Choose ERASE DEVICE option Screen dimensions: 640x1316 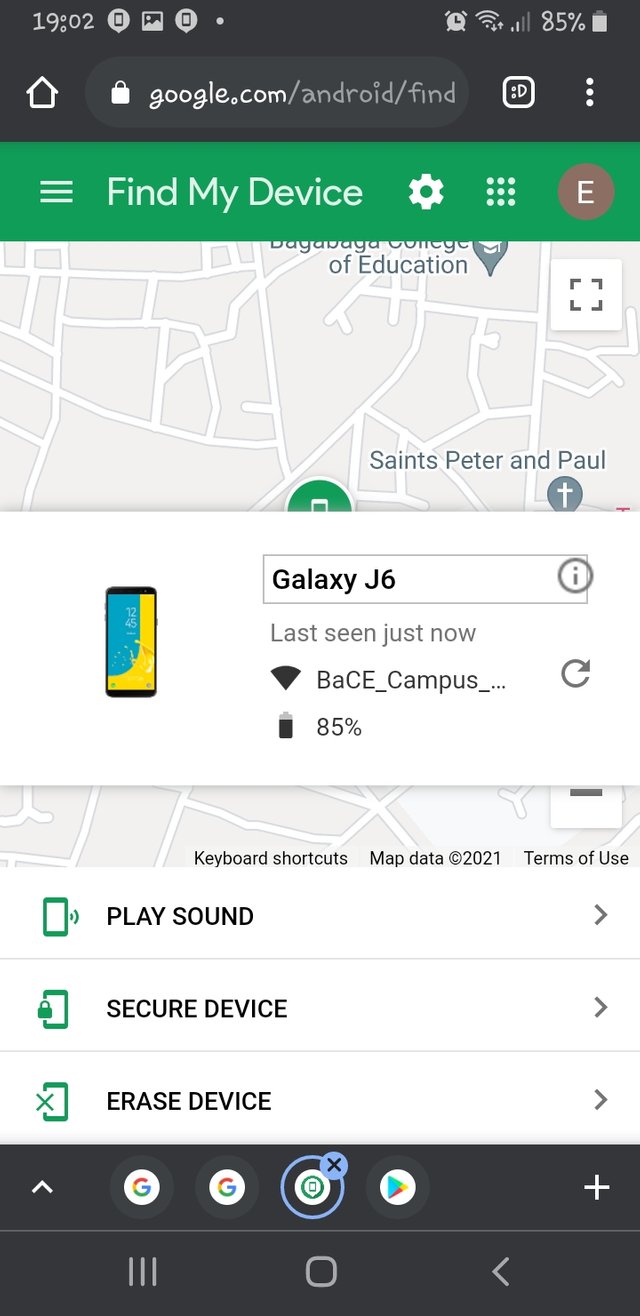point(320,1101)
